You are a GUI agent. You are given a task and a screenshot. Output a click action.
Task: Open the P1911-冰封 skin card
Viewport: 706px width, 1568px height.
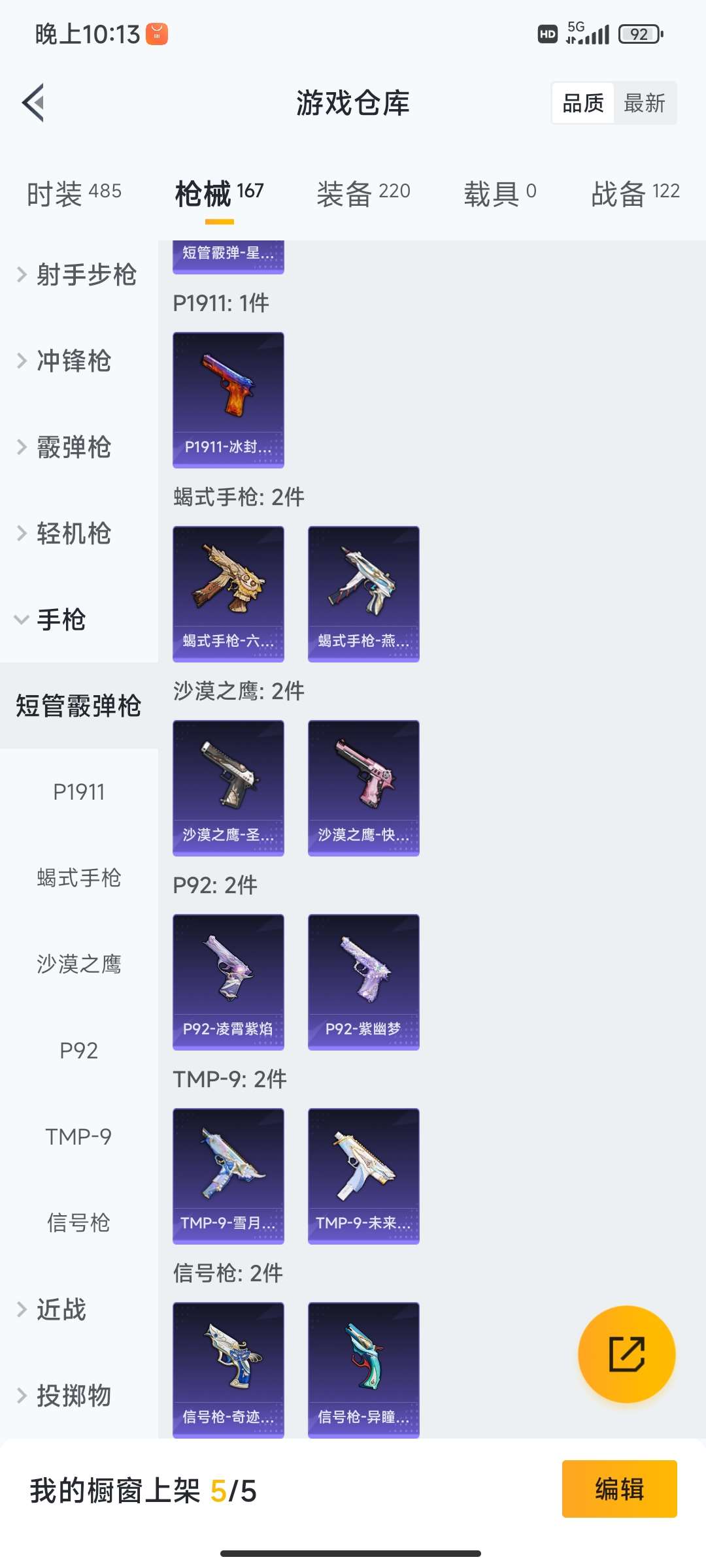[x=228, y=400]
